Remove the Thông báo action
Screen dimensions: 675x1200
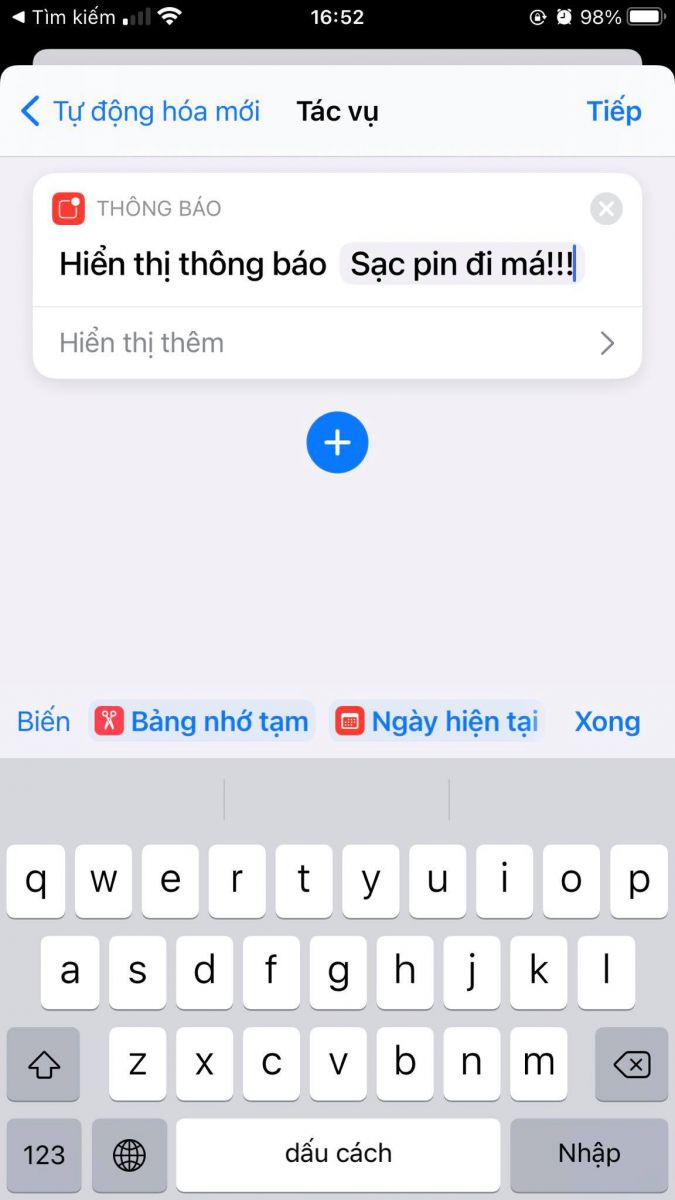pyautogui.click(x=606, y=209)
